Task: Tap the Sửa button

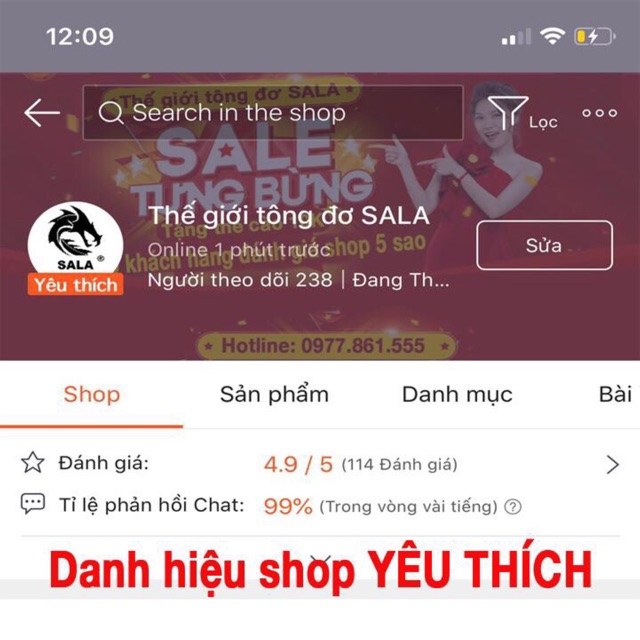Action: tap(544, 245)
